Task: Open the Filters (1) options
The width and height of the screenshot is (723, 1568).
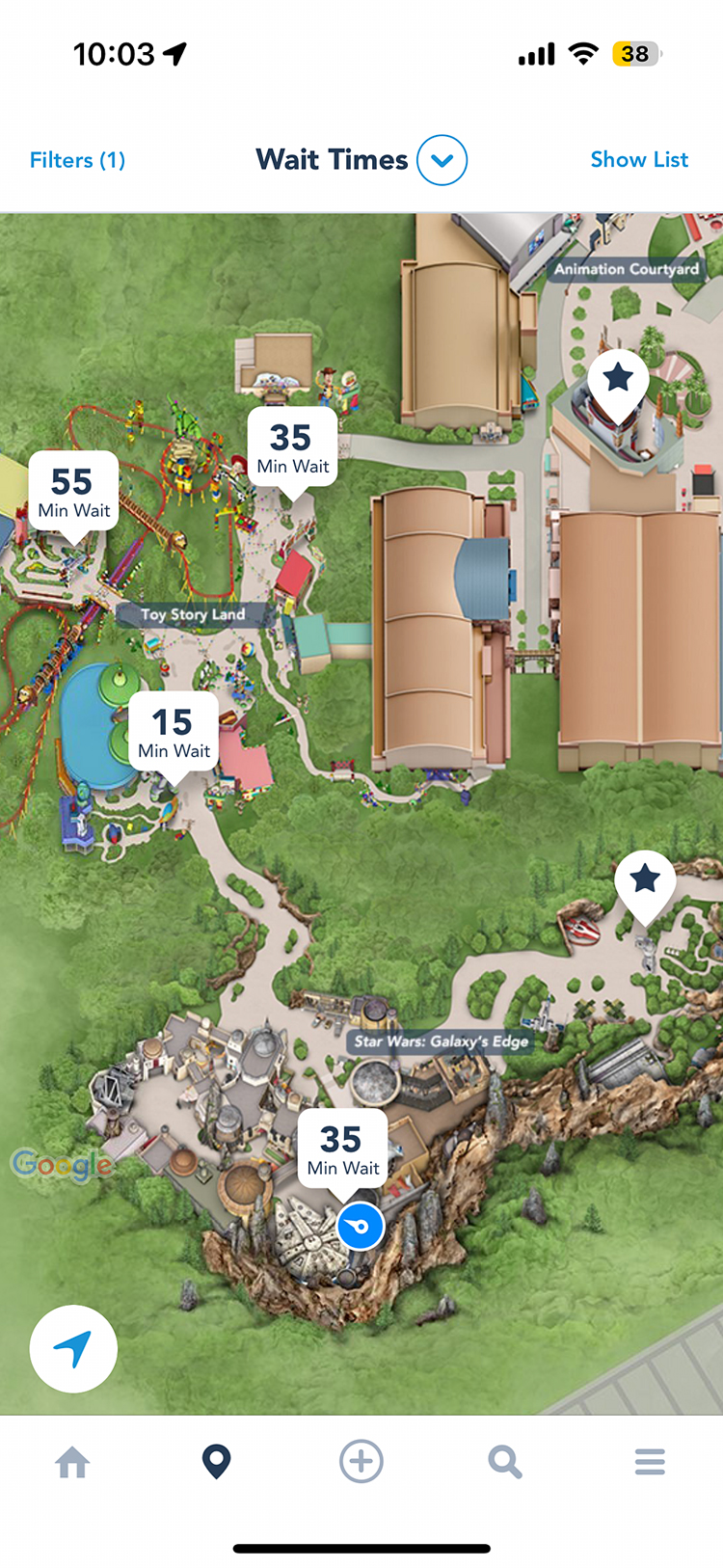Action: pos(77,160)
